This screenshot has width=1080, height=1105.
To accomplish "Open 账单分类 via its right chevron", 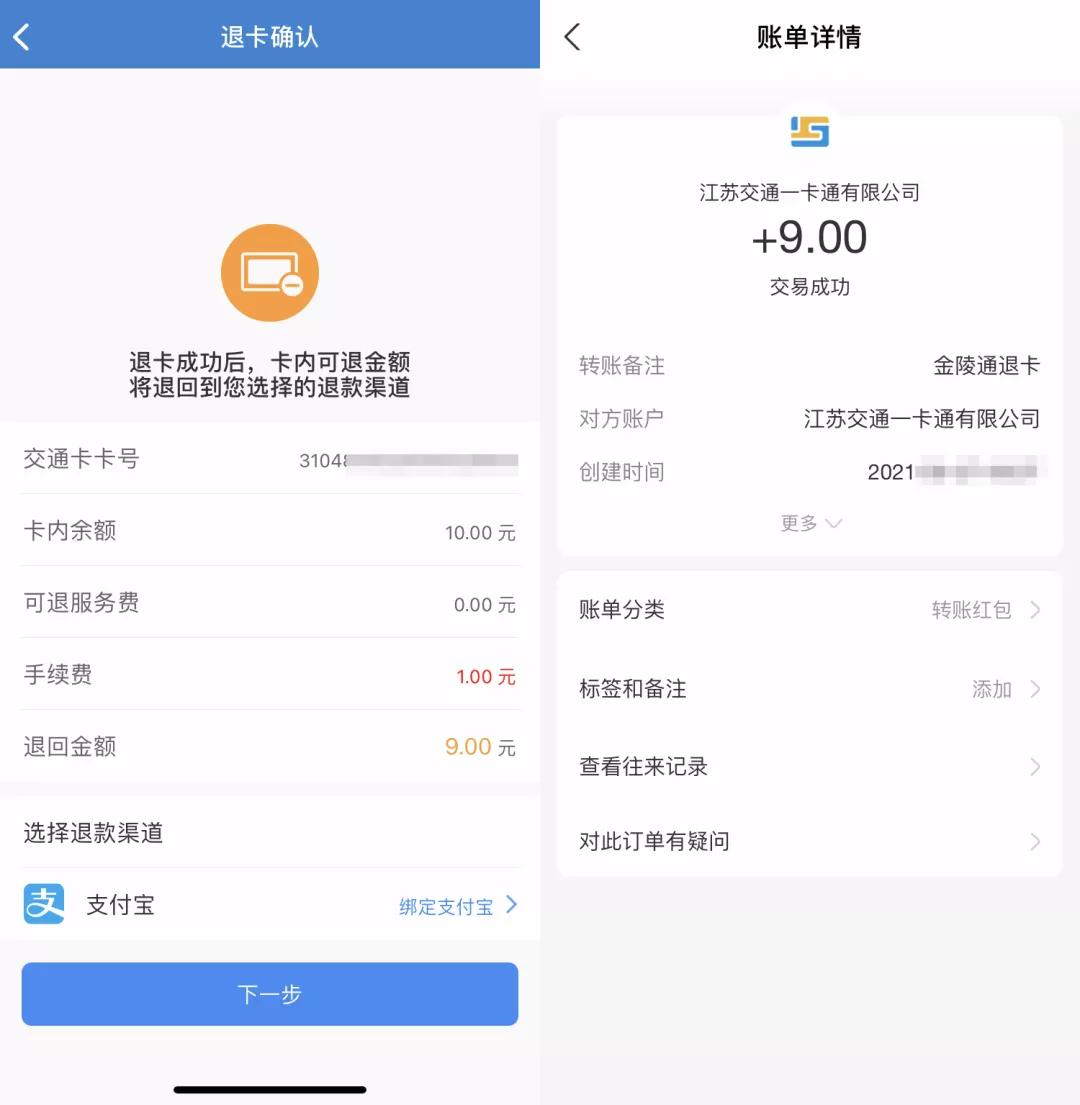I will [1034, 610].
